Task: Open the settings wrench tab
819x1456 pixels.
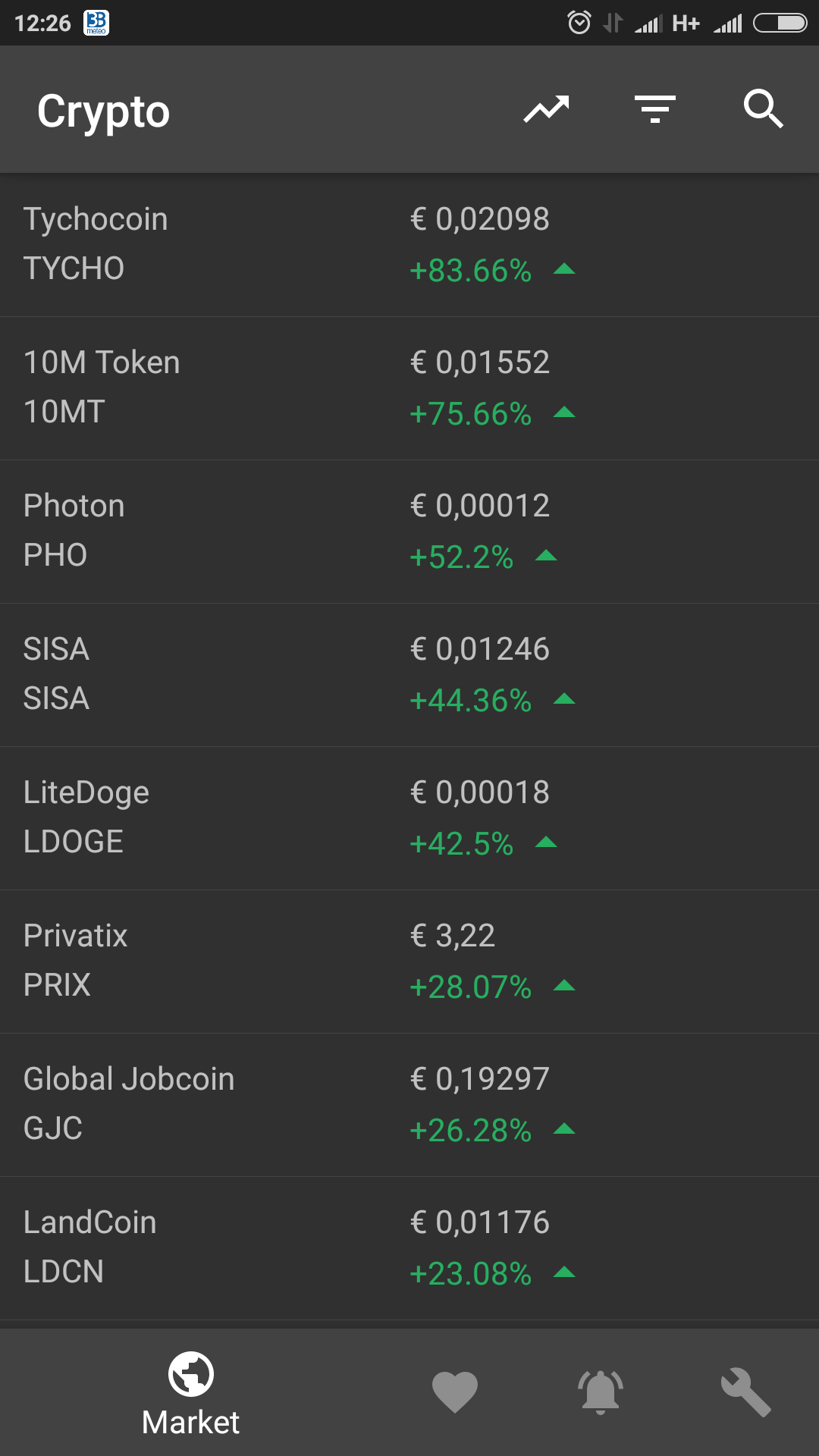Action: (x=745, y=1392)
